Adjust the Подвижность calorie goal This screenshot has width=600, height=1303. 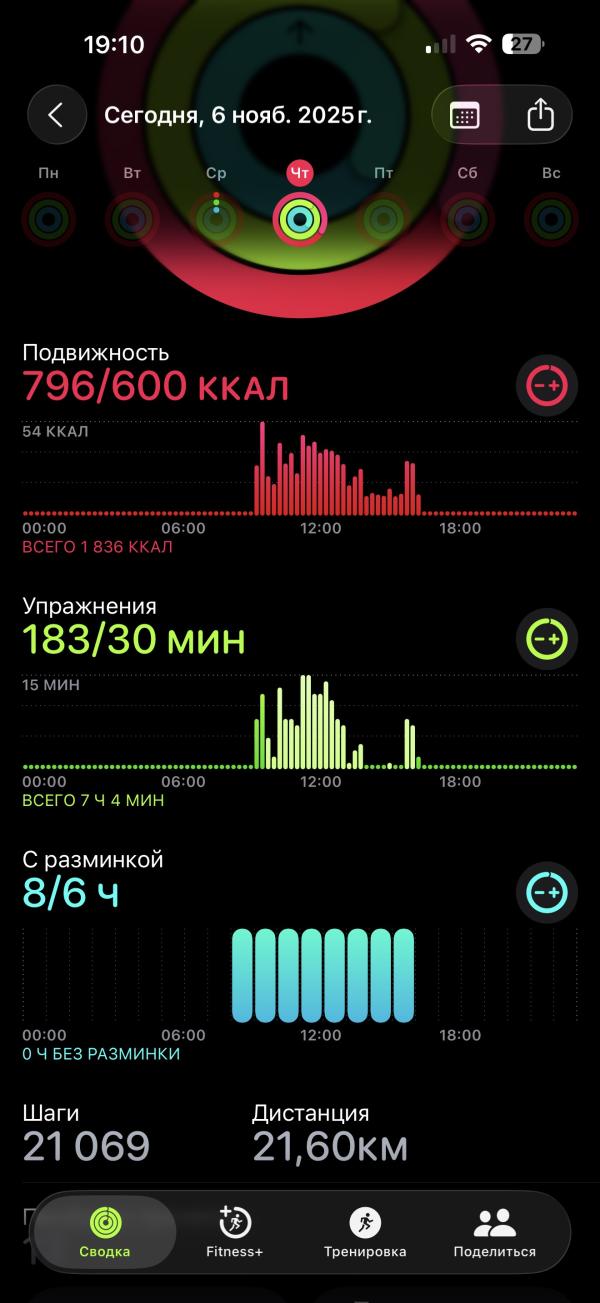(x=547, y=385)
